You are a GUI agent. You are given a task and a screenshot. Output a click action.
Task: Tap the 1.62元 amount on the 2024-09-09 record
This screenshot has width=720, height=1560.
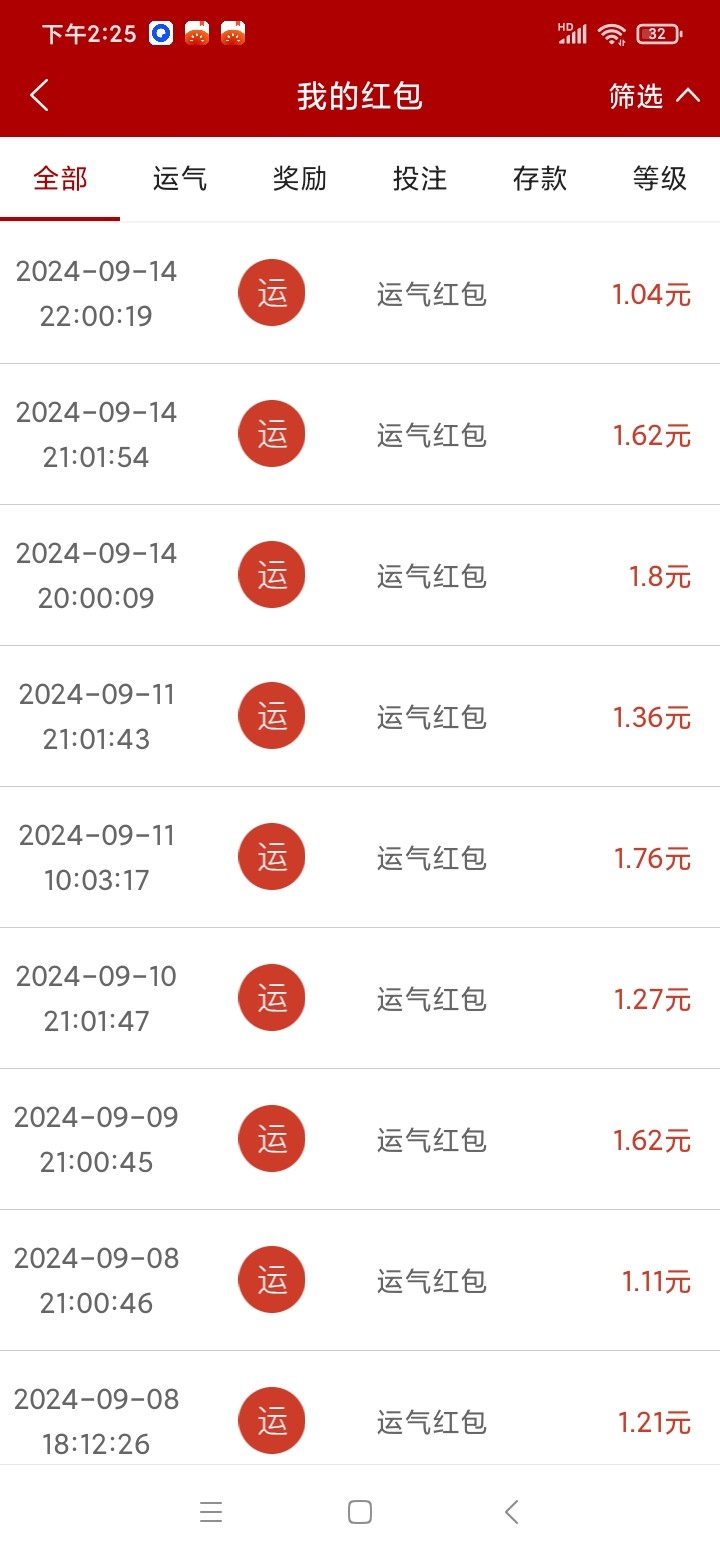point(651,1138)
